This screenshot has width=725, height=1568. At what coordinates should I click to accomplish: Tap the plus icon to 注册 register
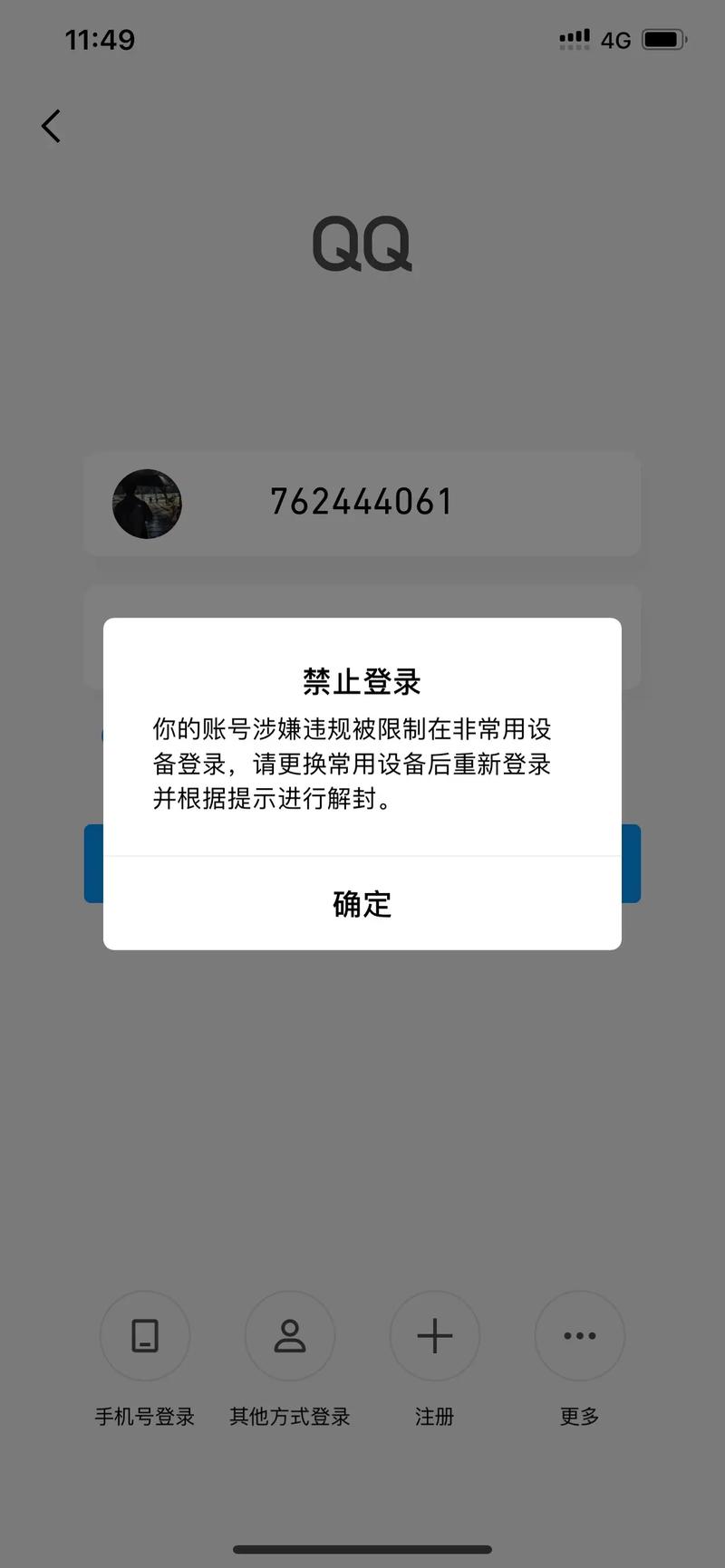click(434, 1335)
